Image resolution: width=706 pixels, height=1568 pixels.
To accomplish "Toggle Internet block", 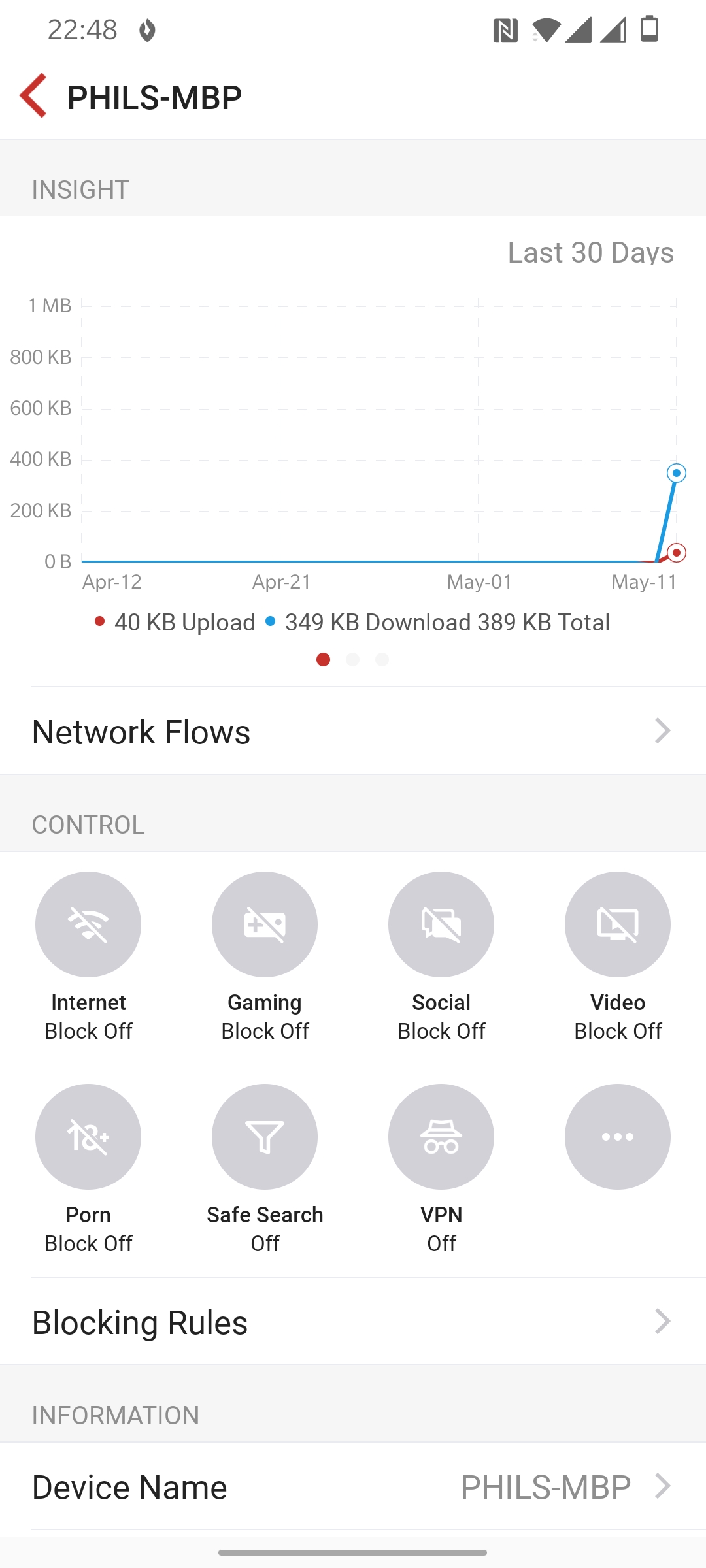I will [88, 924].
